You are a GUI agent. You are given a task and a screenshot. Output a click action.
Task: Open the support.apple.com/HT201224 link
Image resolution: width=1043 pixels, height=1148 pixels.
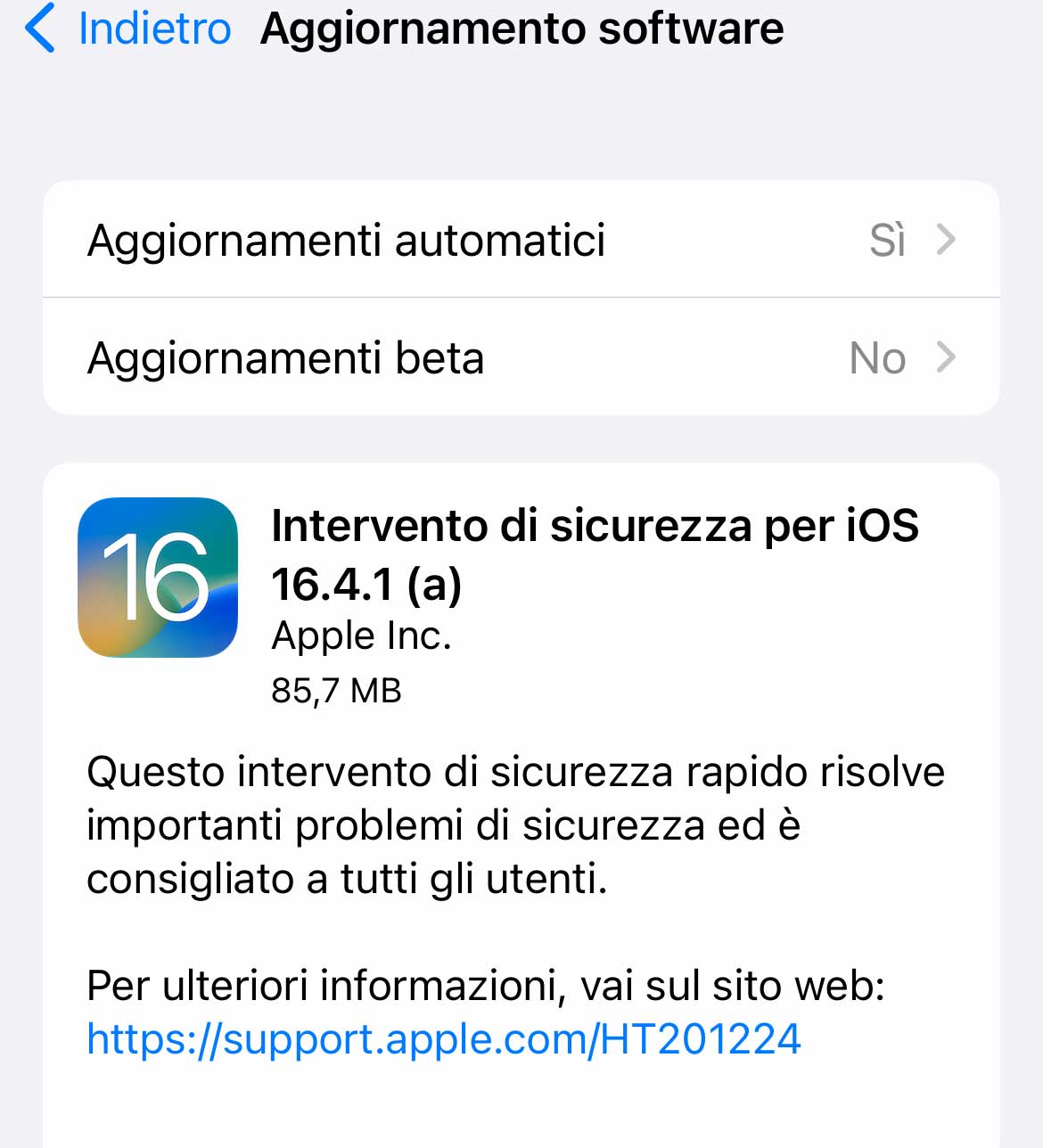(444, 1039)
